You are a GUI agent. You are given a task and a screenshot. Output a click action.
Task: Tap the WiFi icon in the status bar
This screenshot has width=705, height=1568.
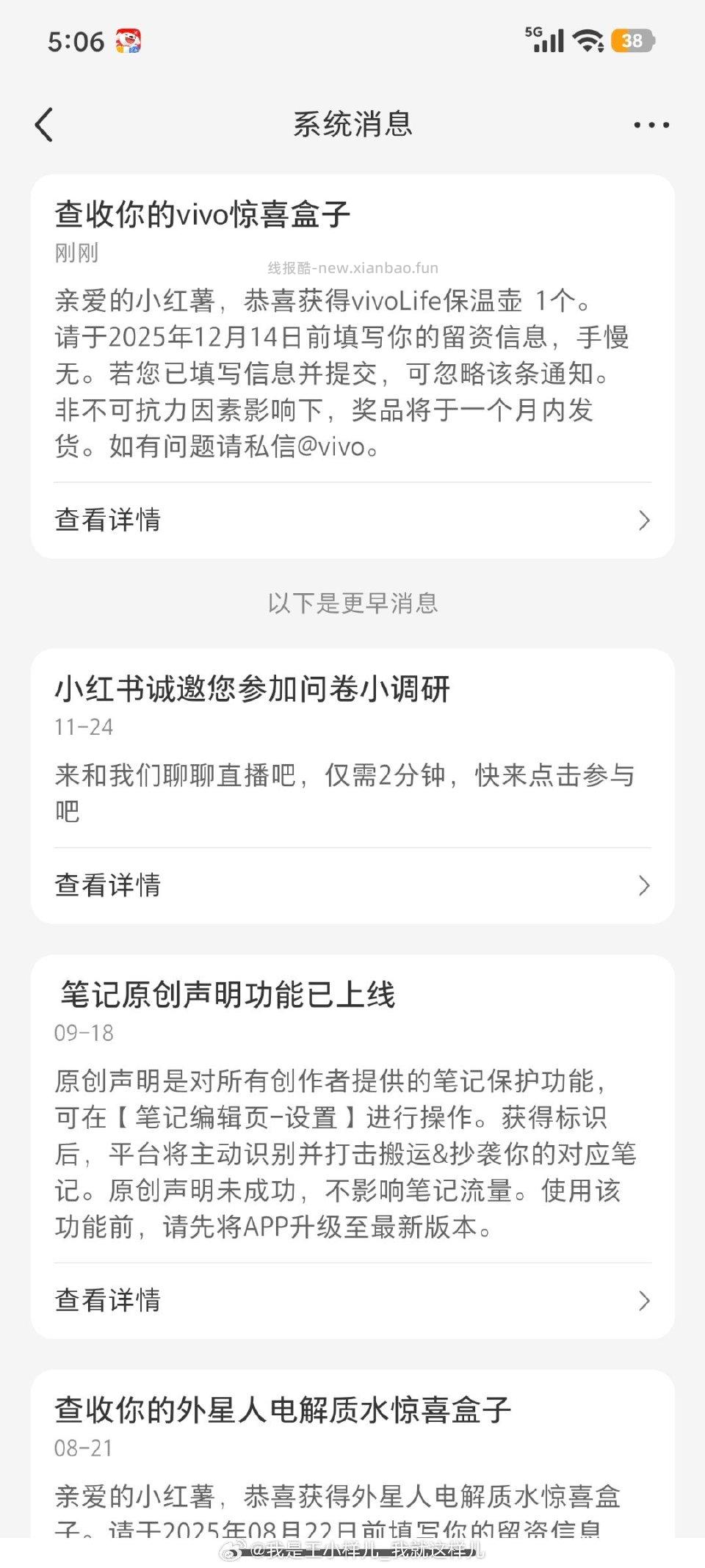587,41
